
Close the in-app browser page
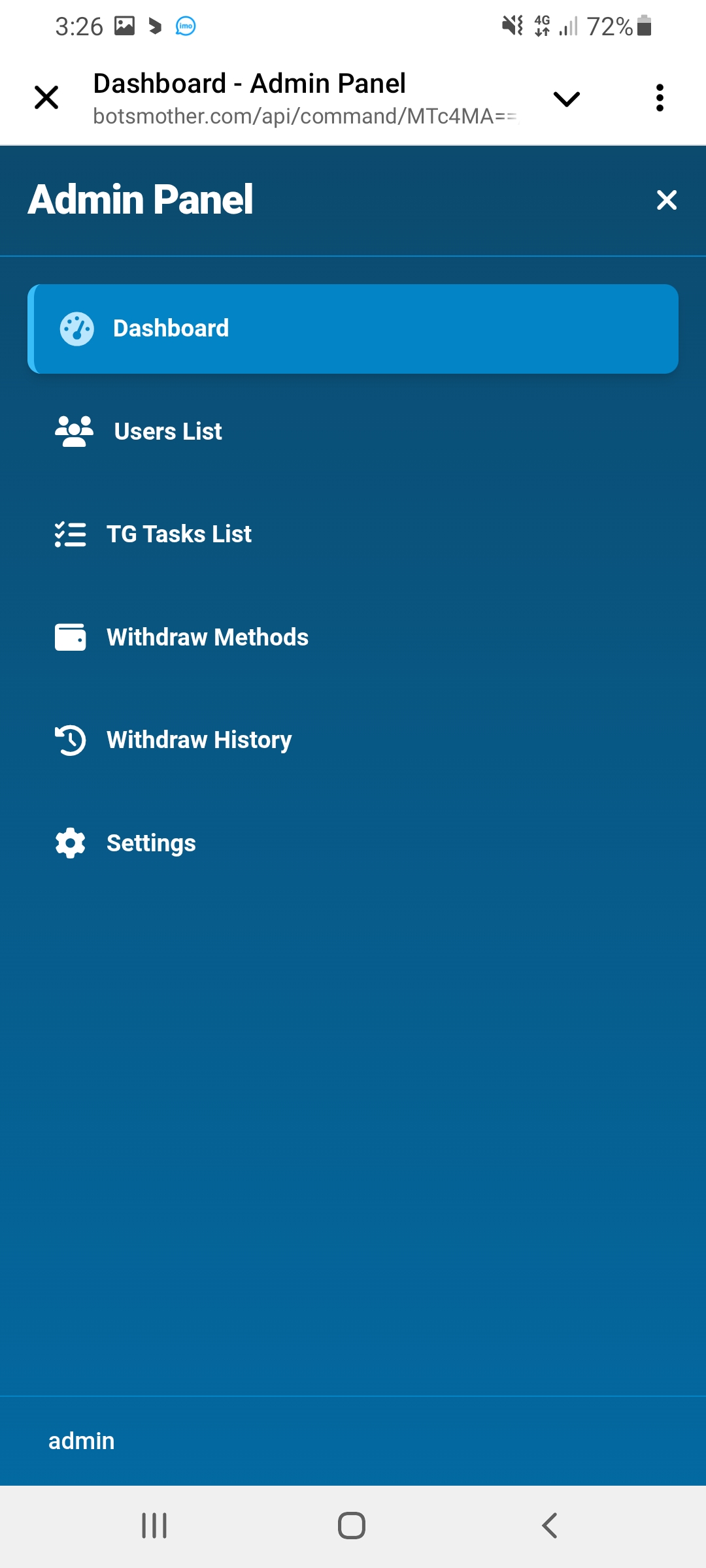click(x=46, y=98)
